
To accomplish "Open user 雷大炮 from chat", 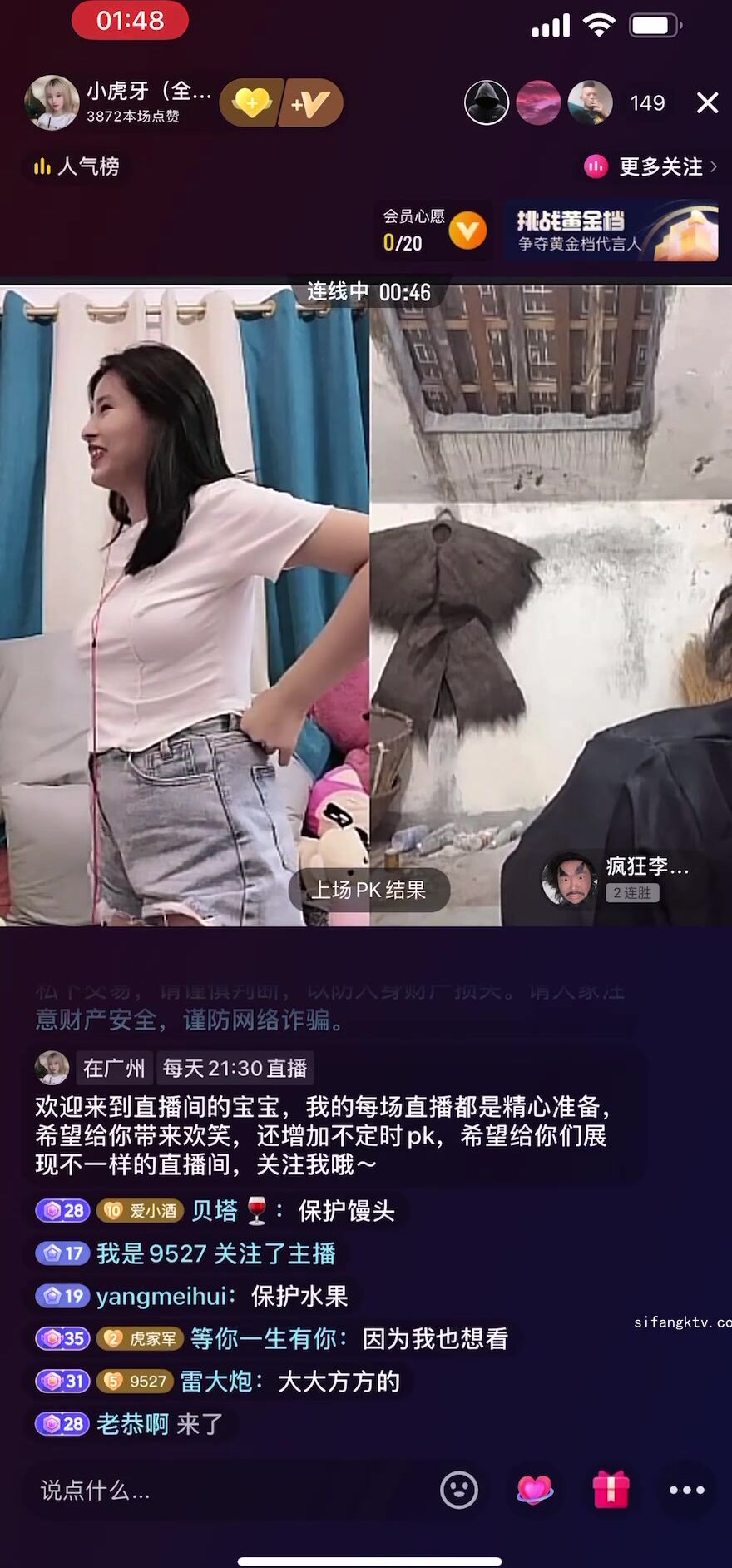I will point(218,1382).
